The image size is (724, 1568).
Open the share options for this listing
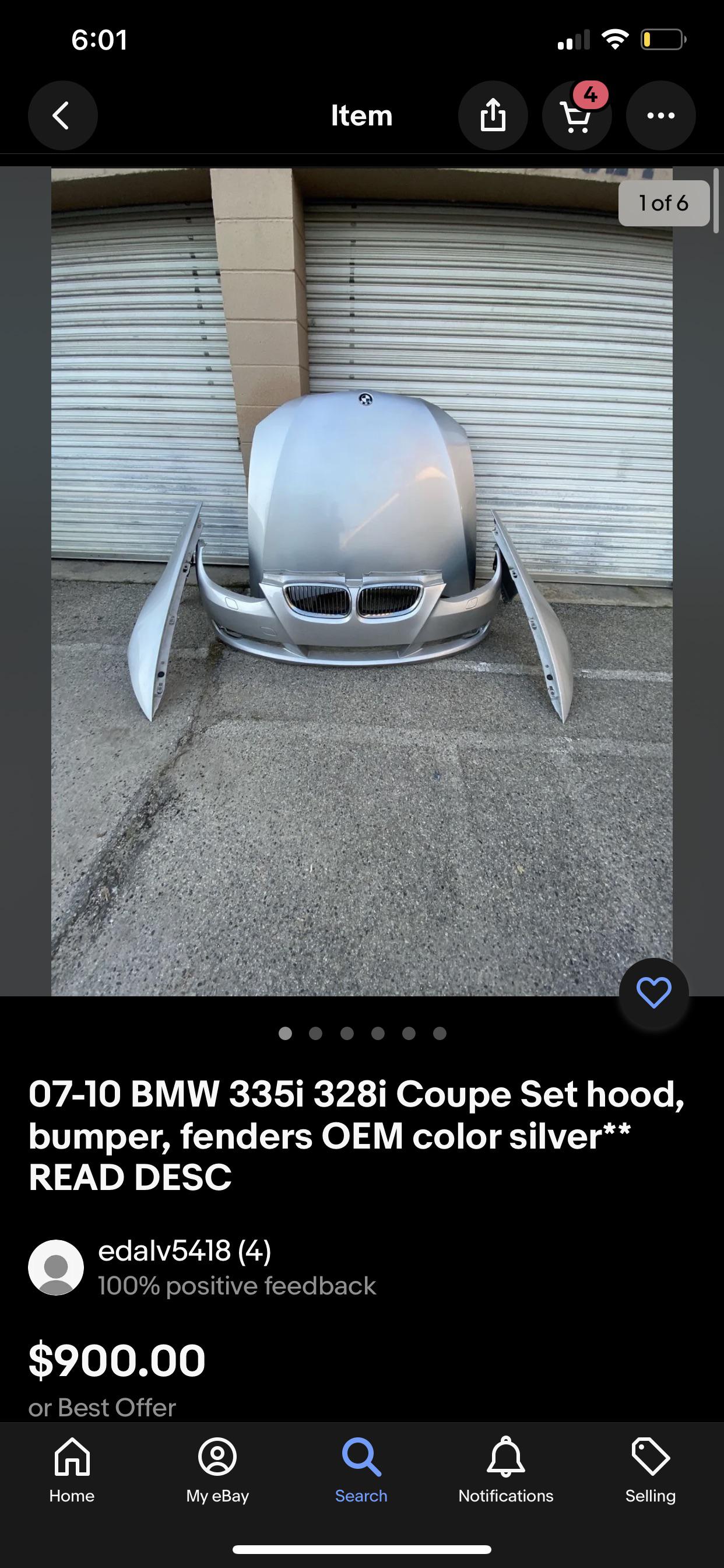[x=493, y=115]
